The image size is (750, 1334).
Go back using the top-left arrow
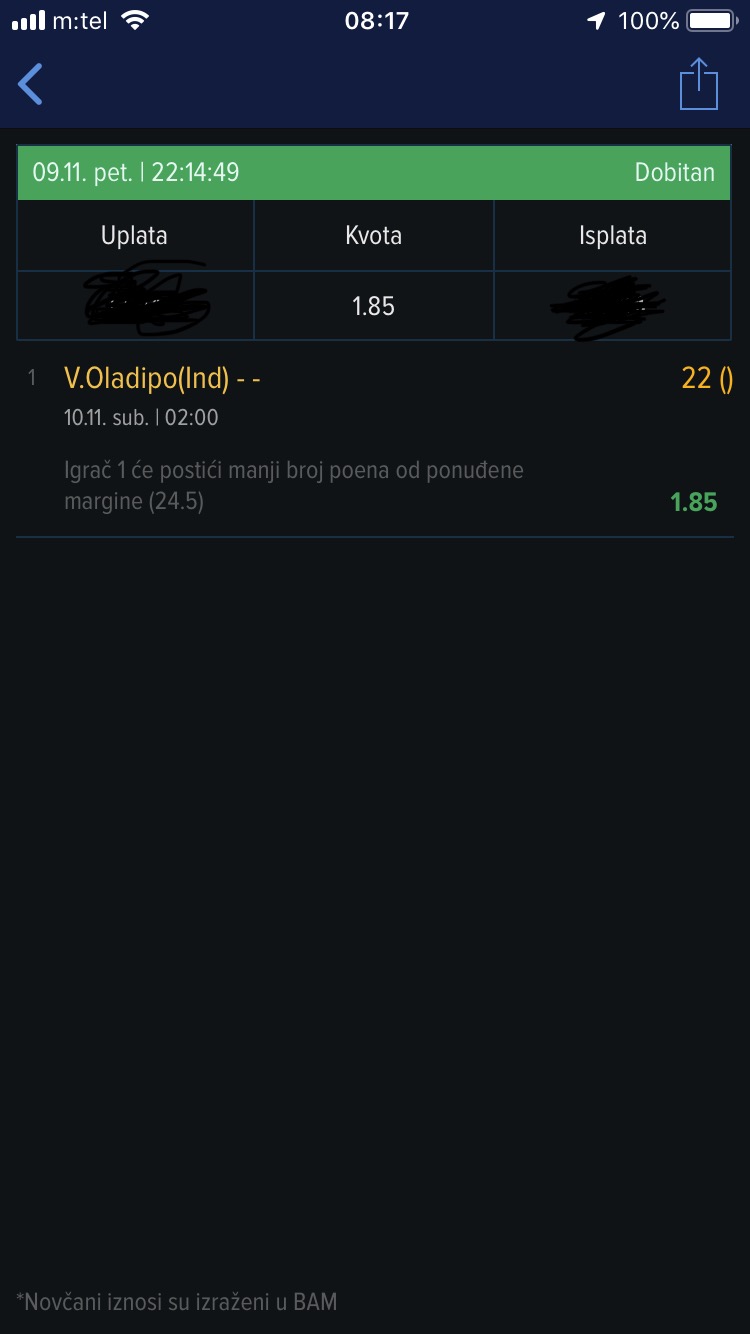point(31,84)
